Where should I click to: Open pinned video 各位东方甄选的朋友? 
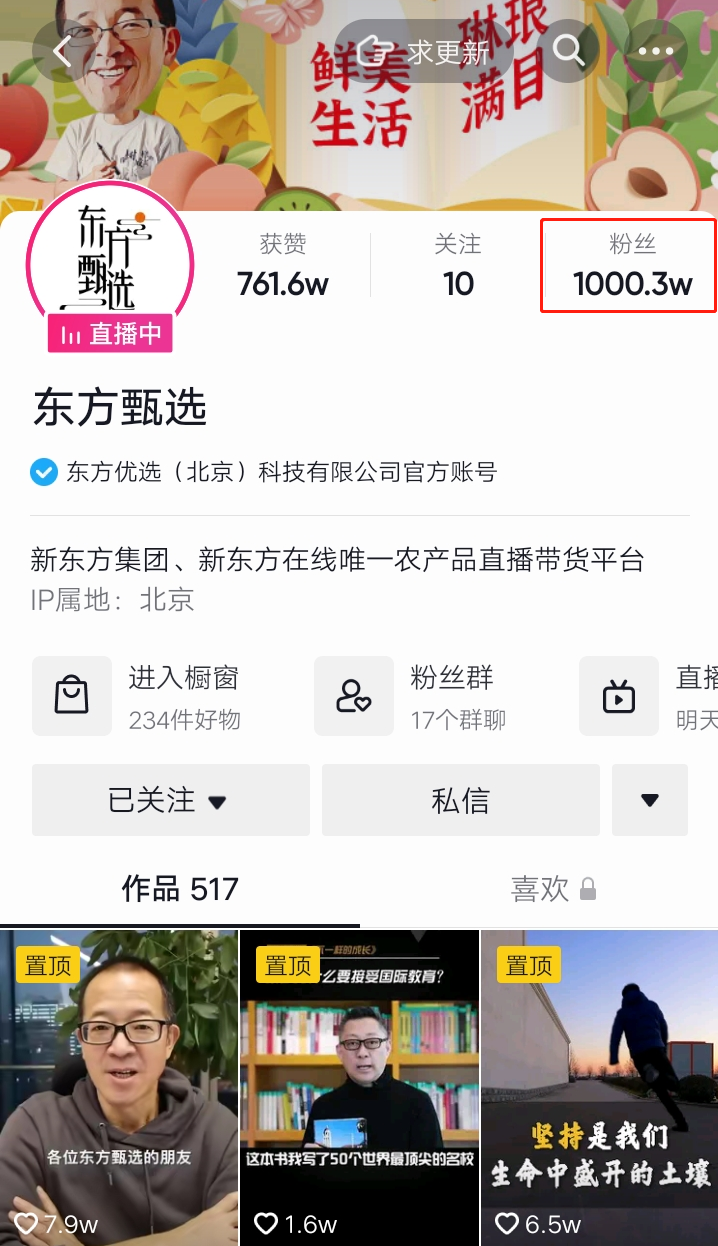[119, 1087]
